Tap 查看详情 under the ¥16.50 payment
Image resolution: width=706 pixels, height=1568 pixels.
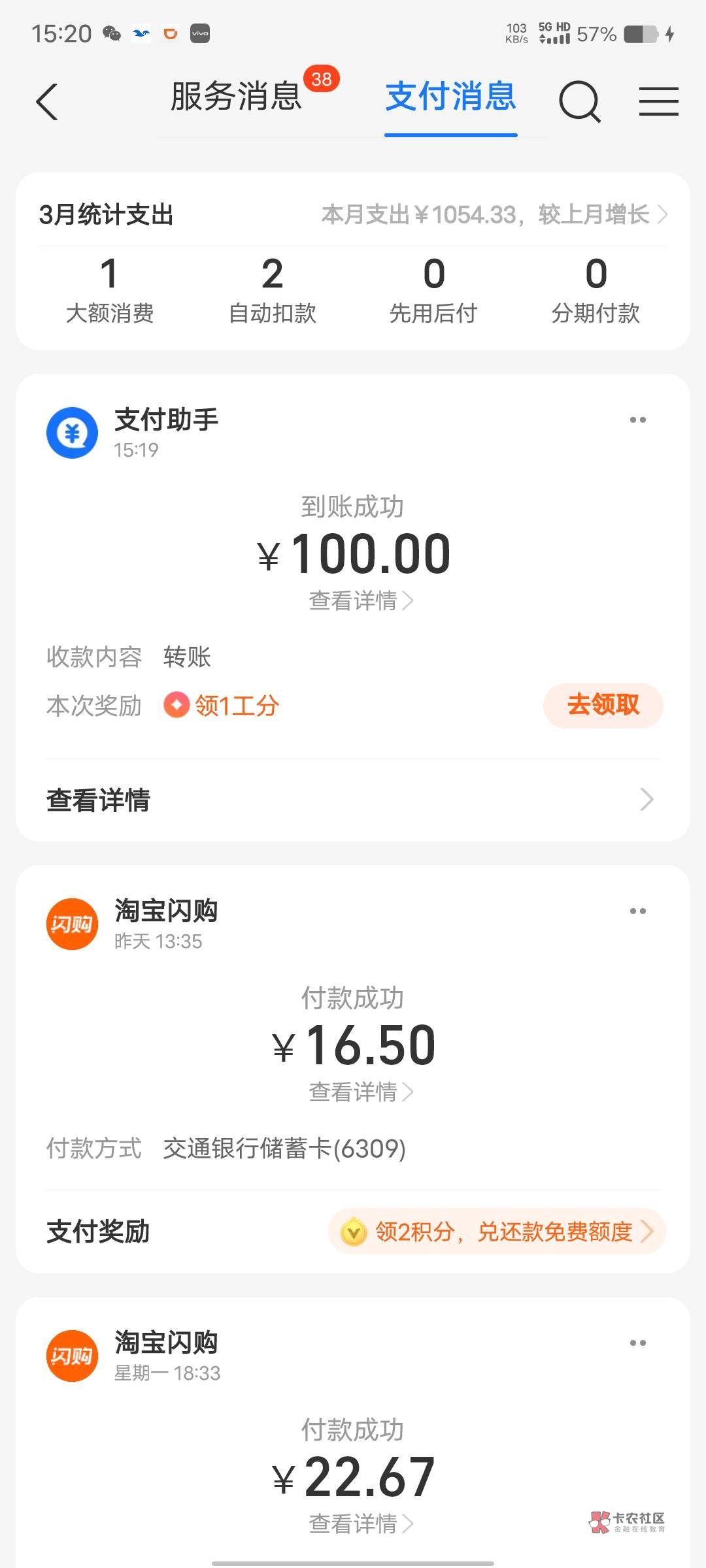coord(360,1092)
